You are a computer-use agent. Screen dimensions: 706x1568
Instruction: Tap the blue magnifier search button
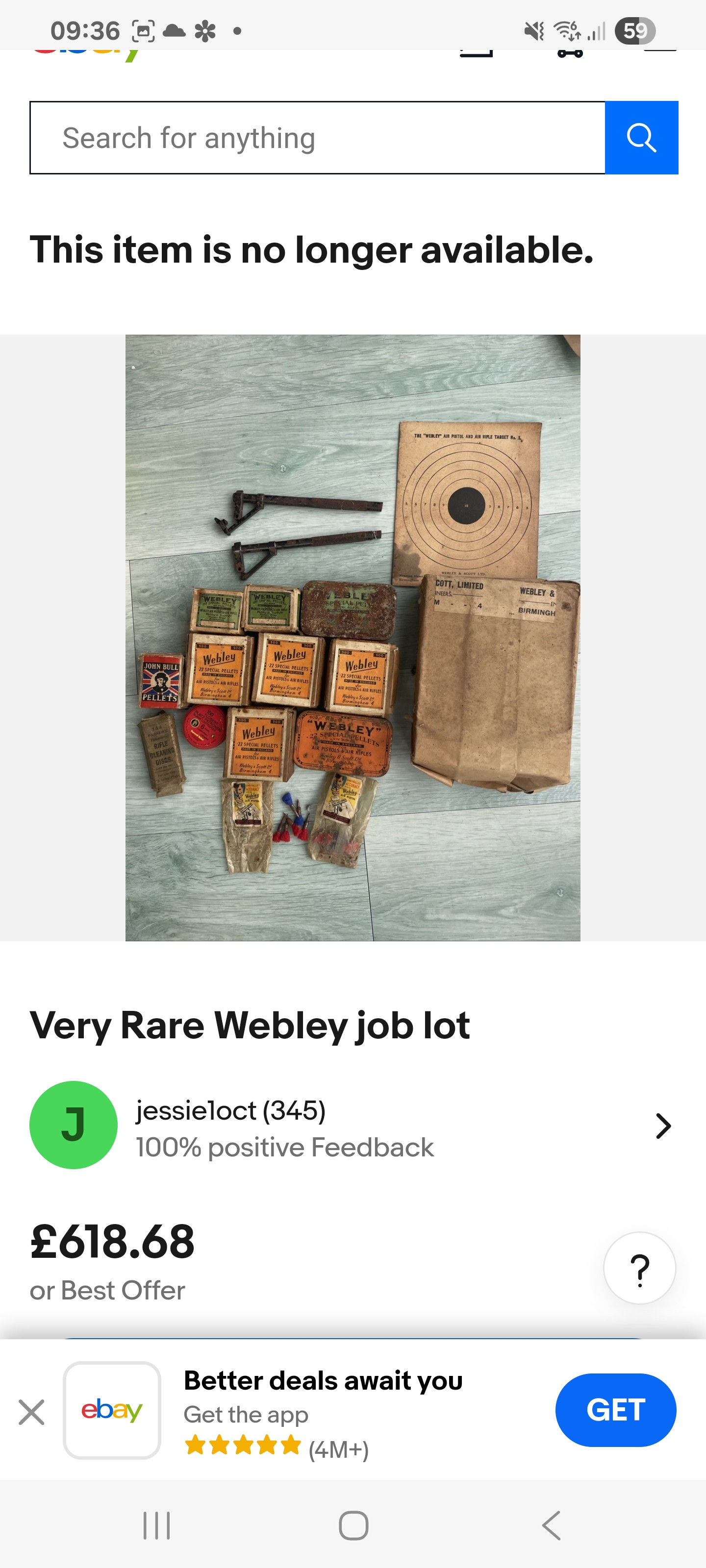[x=641, y=138]
